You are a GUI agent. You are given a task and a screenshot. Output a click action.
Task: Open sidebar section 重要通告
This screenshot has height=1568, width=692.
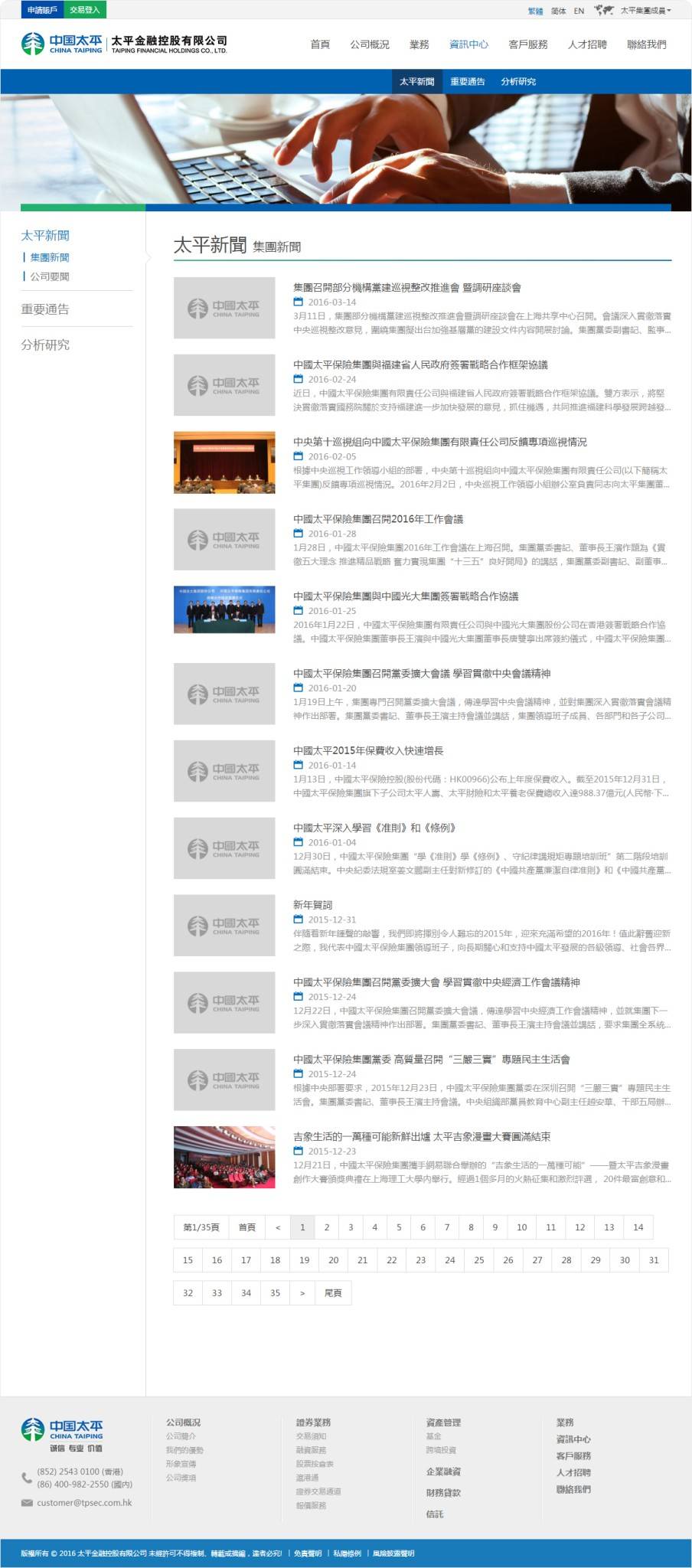click(45, 309)
